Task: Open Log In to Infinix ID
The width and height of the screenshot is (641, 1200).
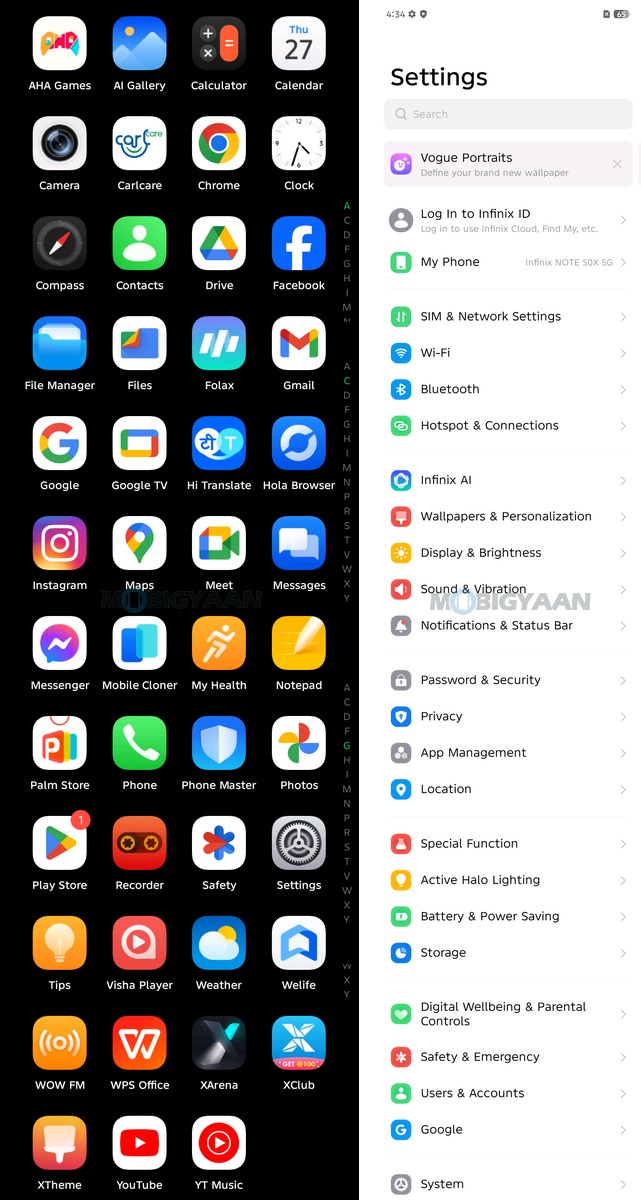Action: pos(508,220)
